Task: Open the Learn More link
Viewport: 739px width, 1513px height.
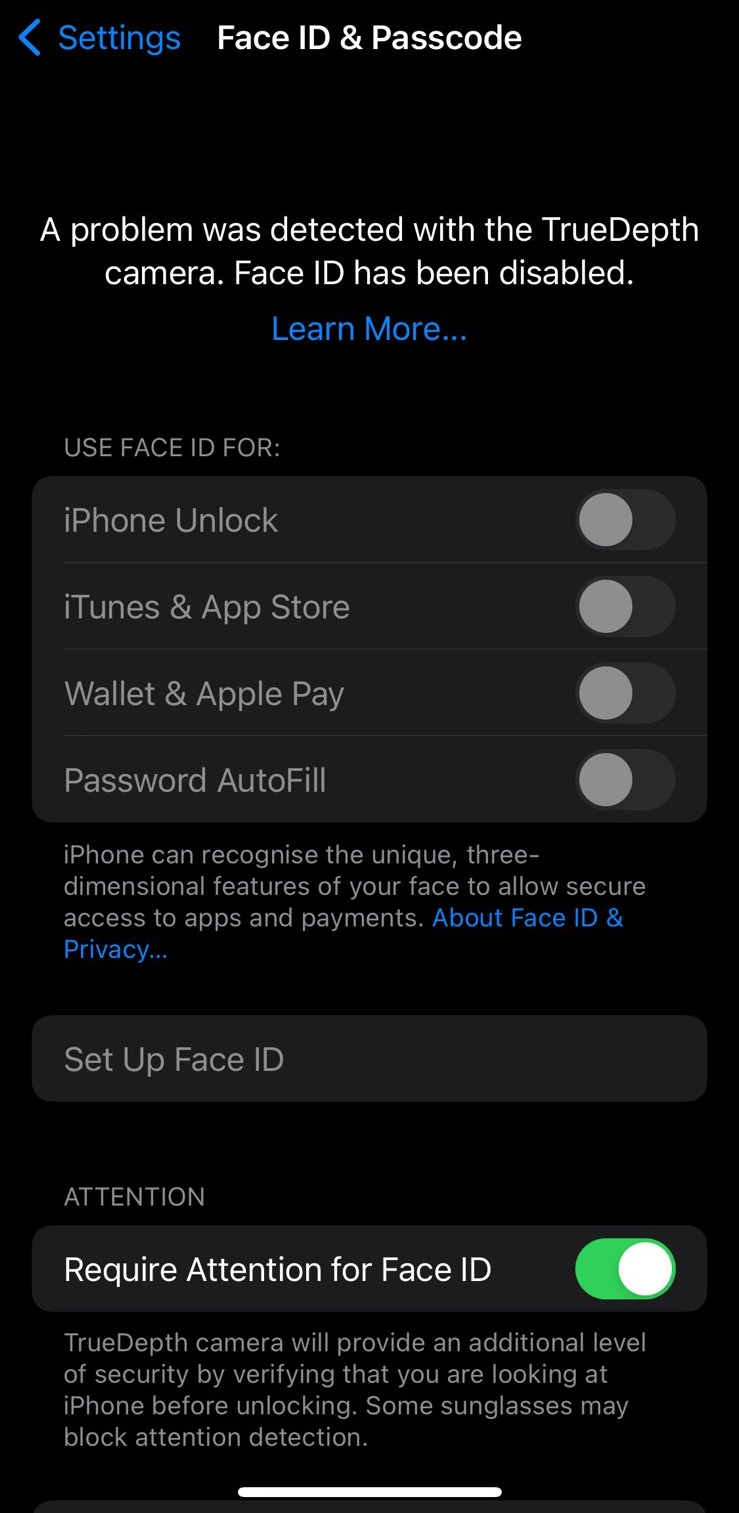Action: pyautogui.click(x=368, y=328)
